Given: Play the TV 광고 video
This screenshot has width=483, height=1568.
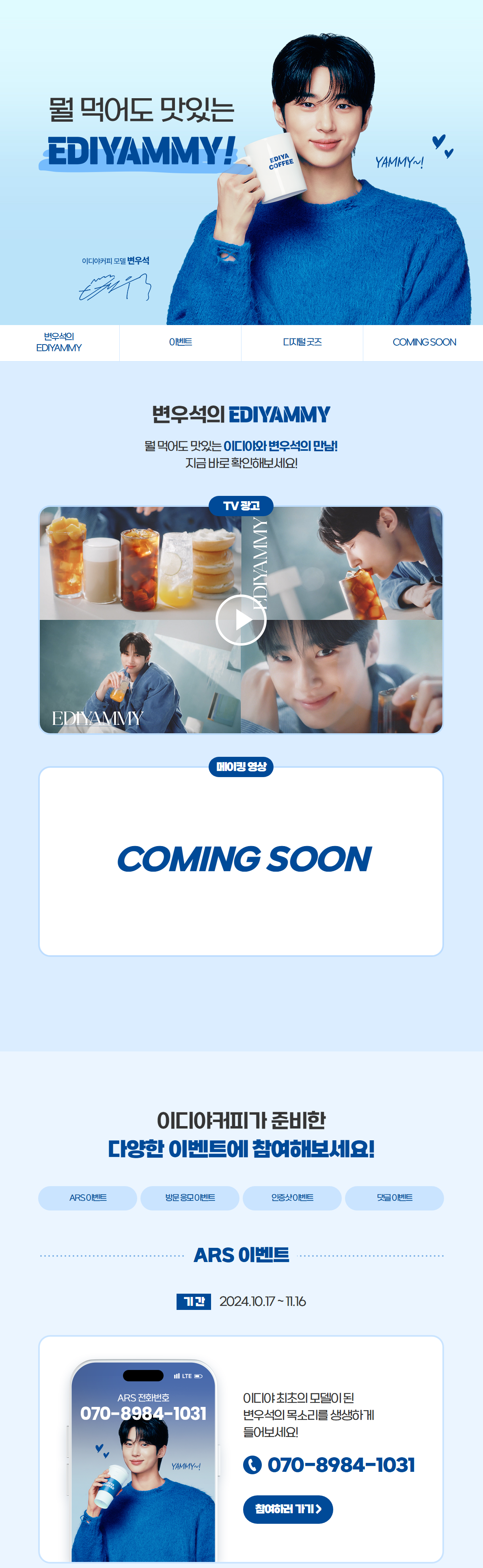Looking at the screenshot, I should click(241, 620).
